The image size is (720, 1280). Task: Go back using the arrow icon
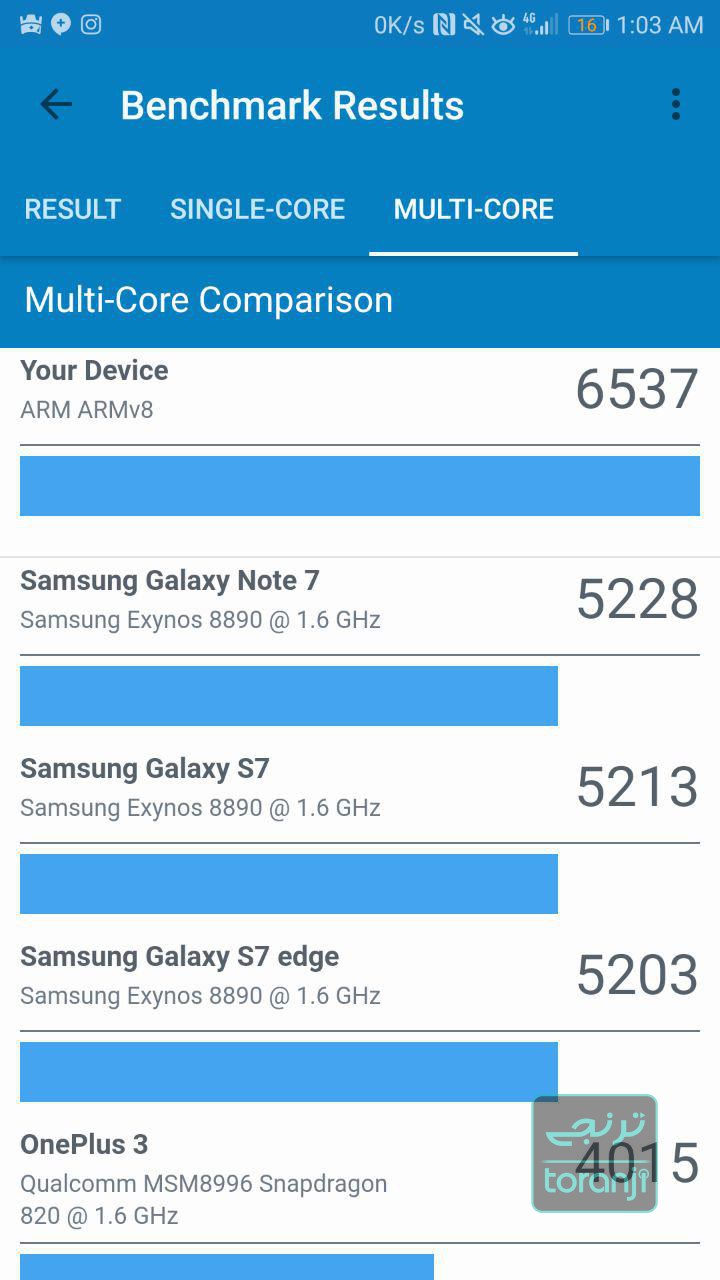click(x=56, y=105)
